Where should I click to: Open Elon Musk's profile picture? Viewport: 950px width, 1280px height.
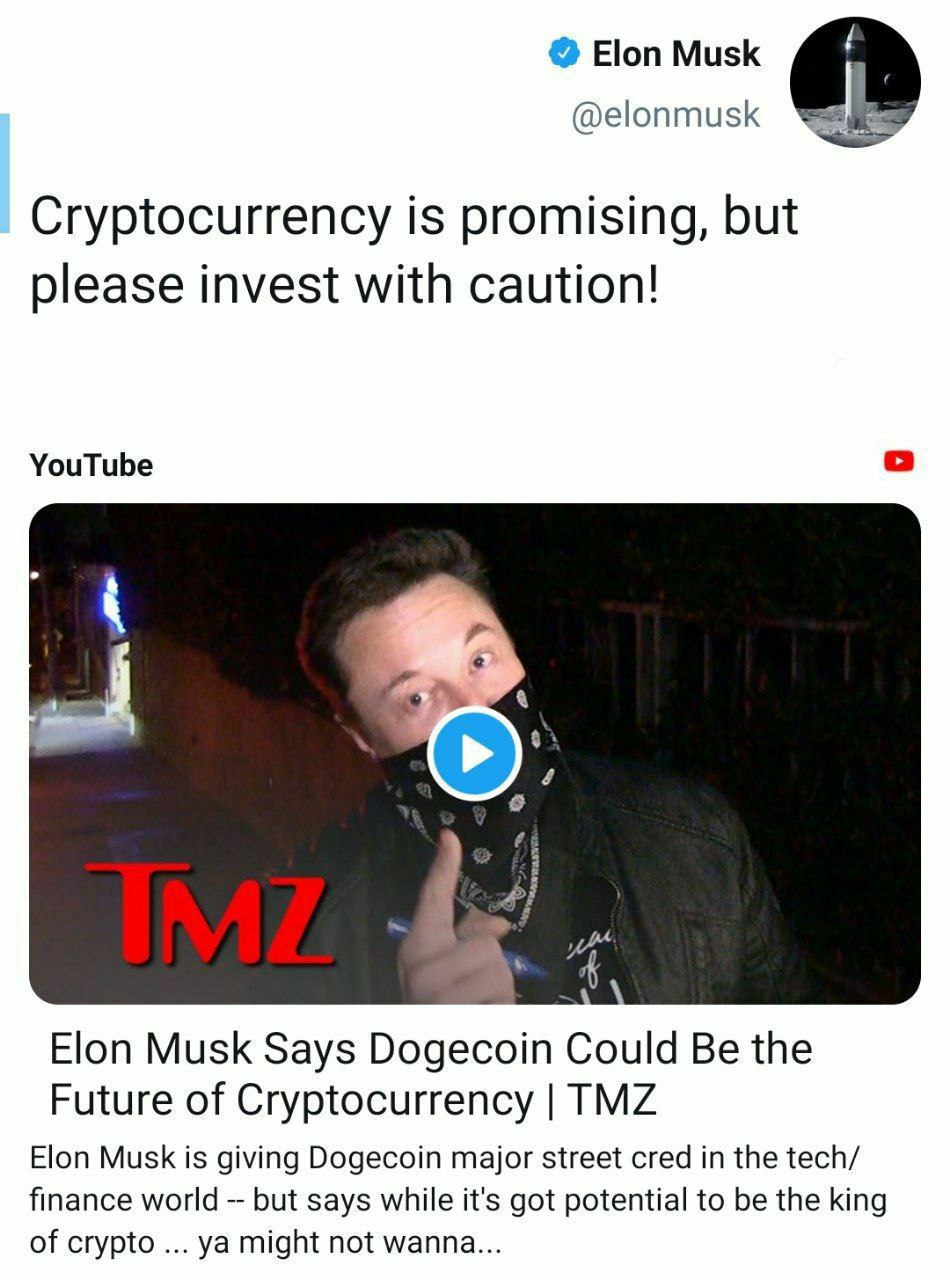click(x=854, y=82)
